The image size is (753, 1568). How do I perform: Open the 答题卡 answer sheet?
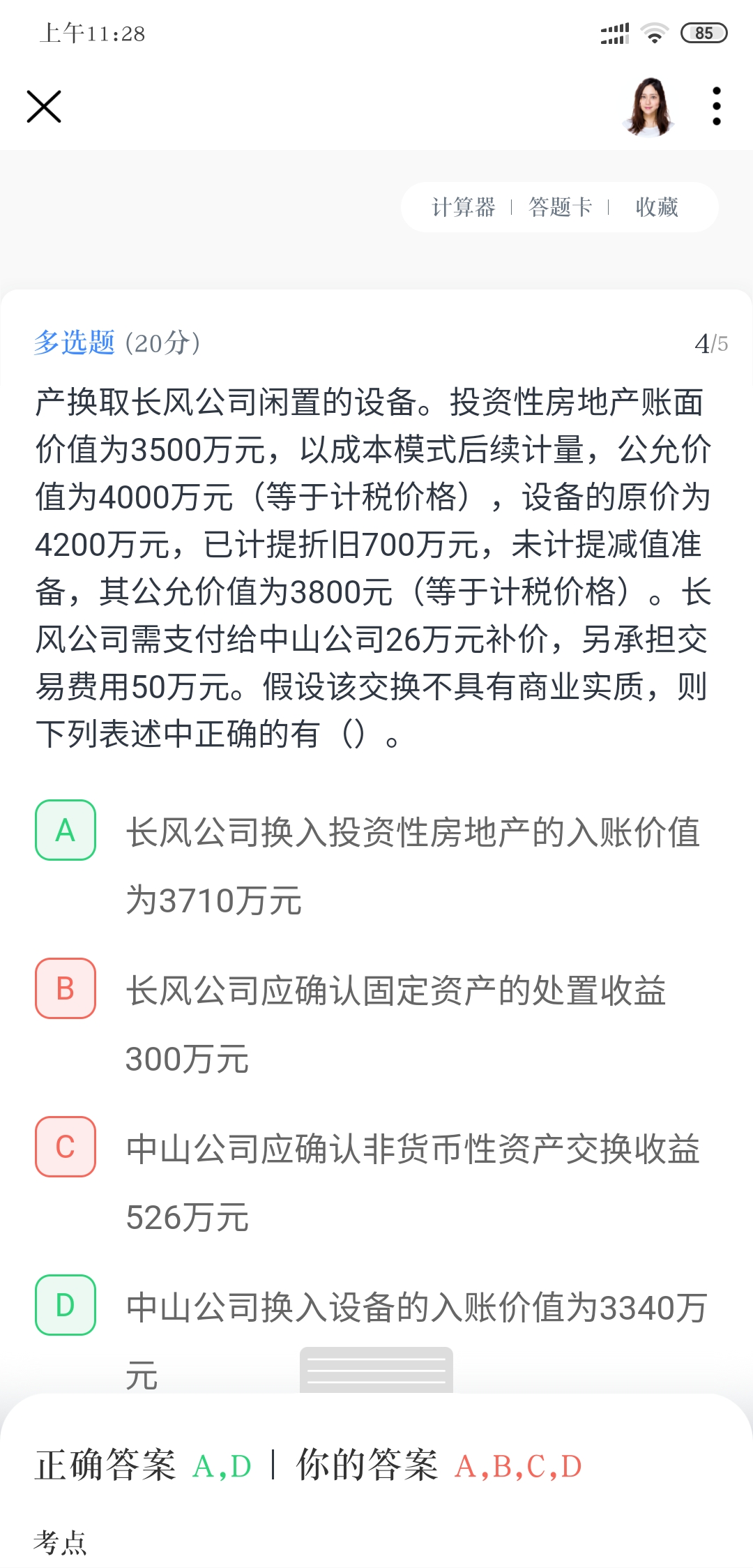click(x=560, y=207)
